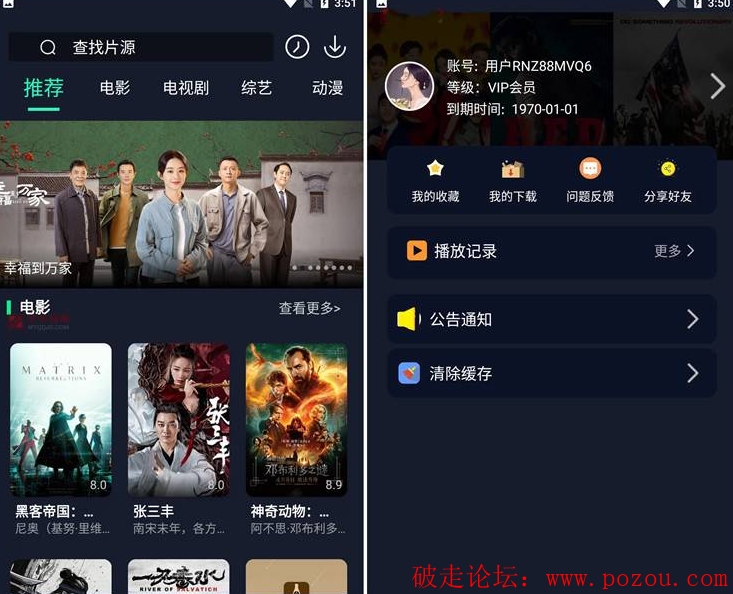
Task: Open 我的收藏 favorites
Action: point(435,180)
